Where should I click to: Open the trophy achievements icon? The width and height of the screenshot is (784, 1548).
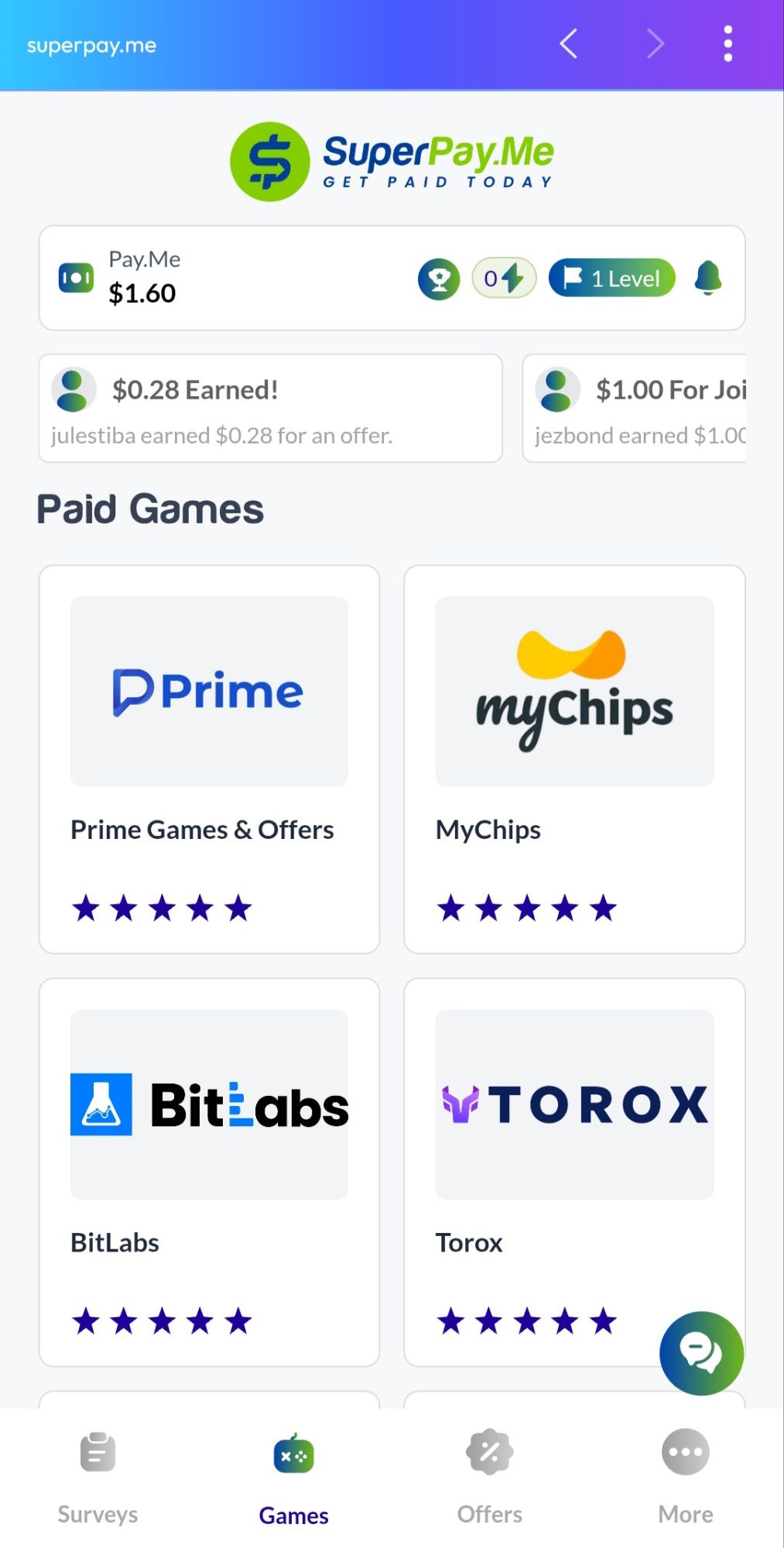439,279
